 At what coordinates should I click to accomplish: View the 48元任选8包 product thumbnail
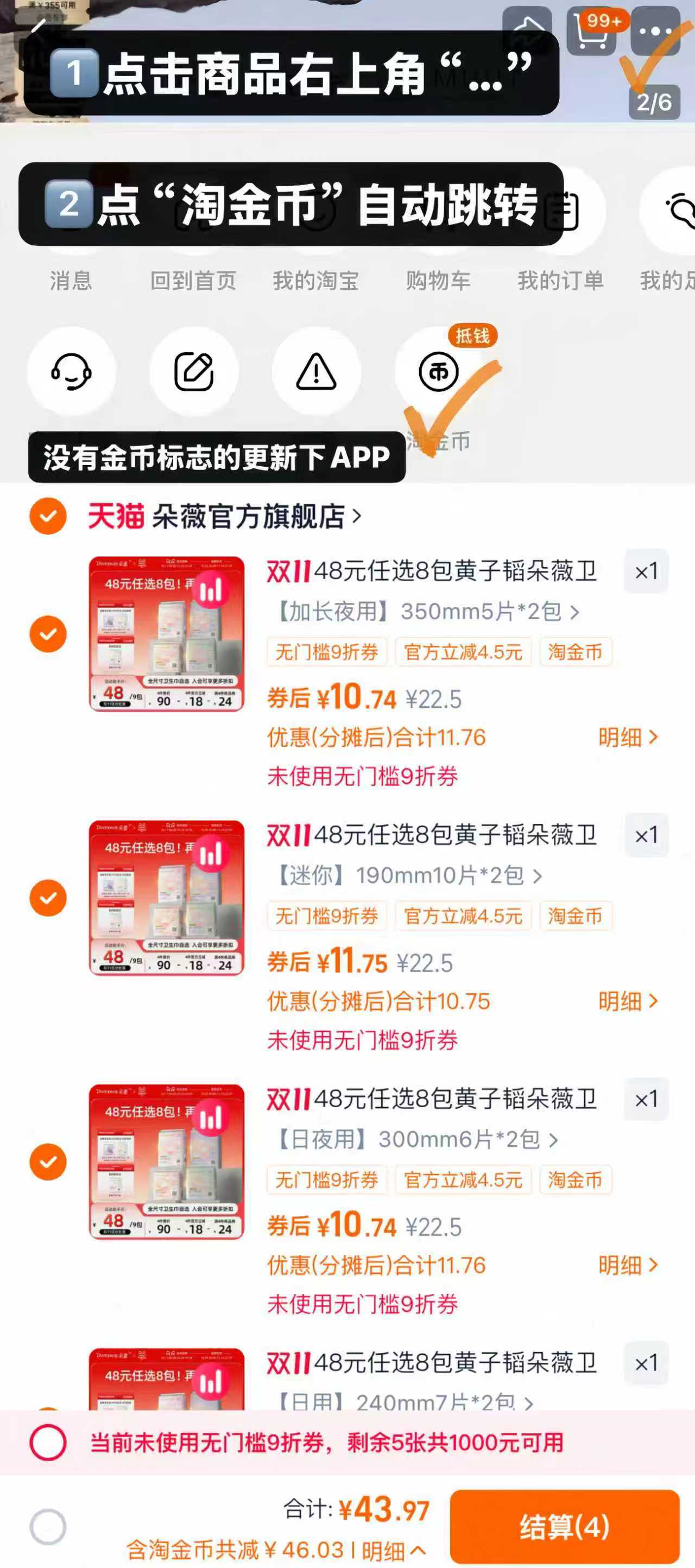(166, 633)
